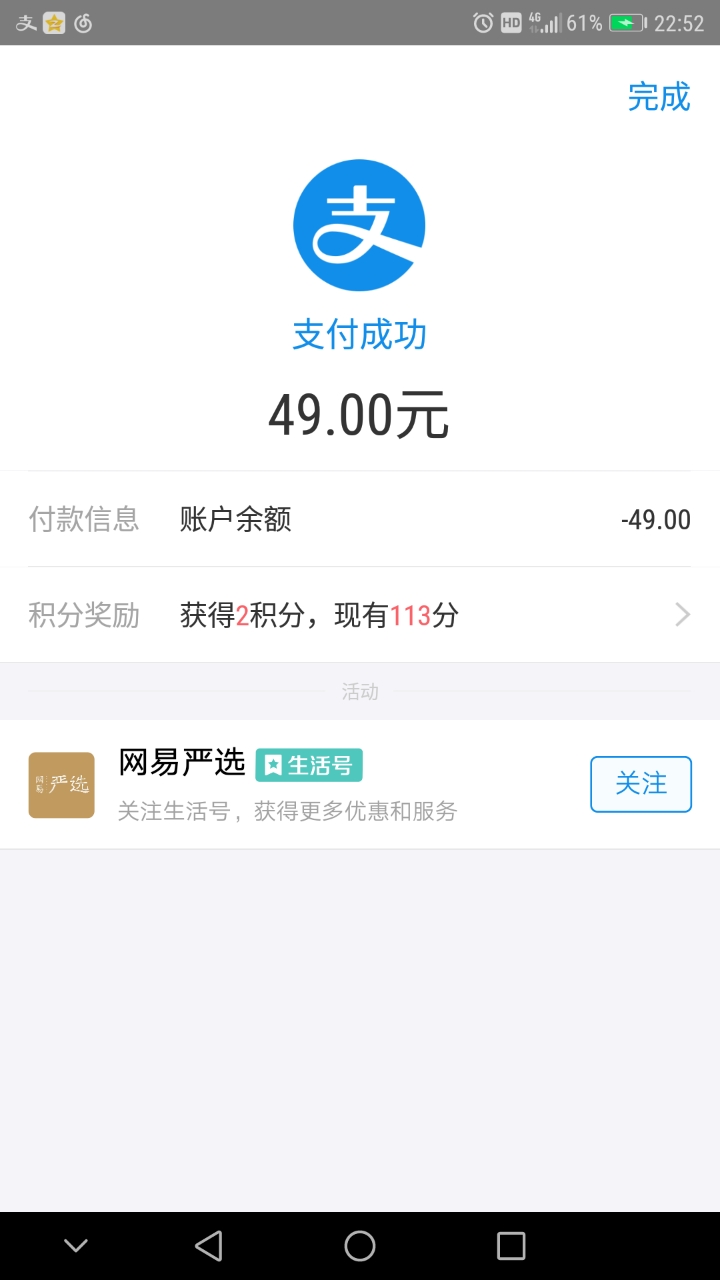720x1280 pixels.
Task: Tap the 网易严选 store logo thumbnail
Action: 61,784
